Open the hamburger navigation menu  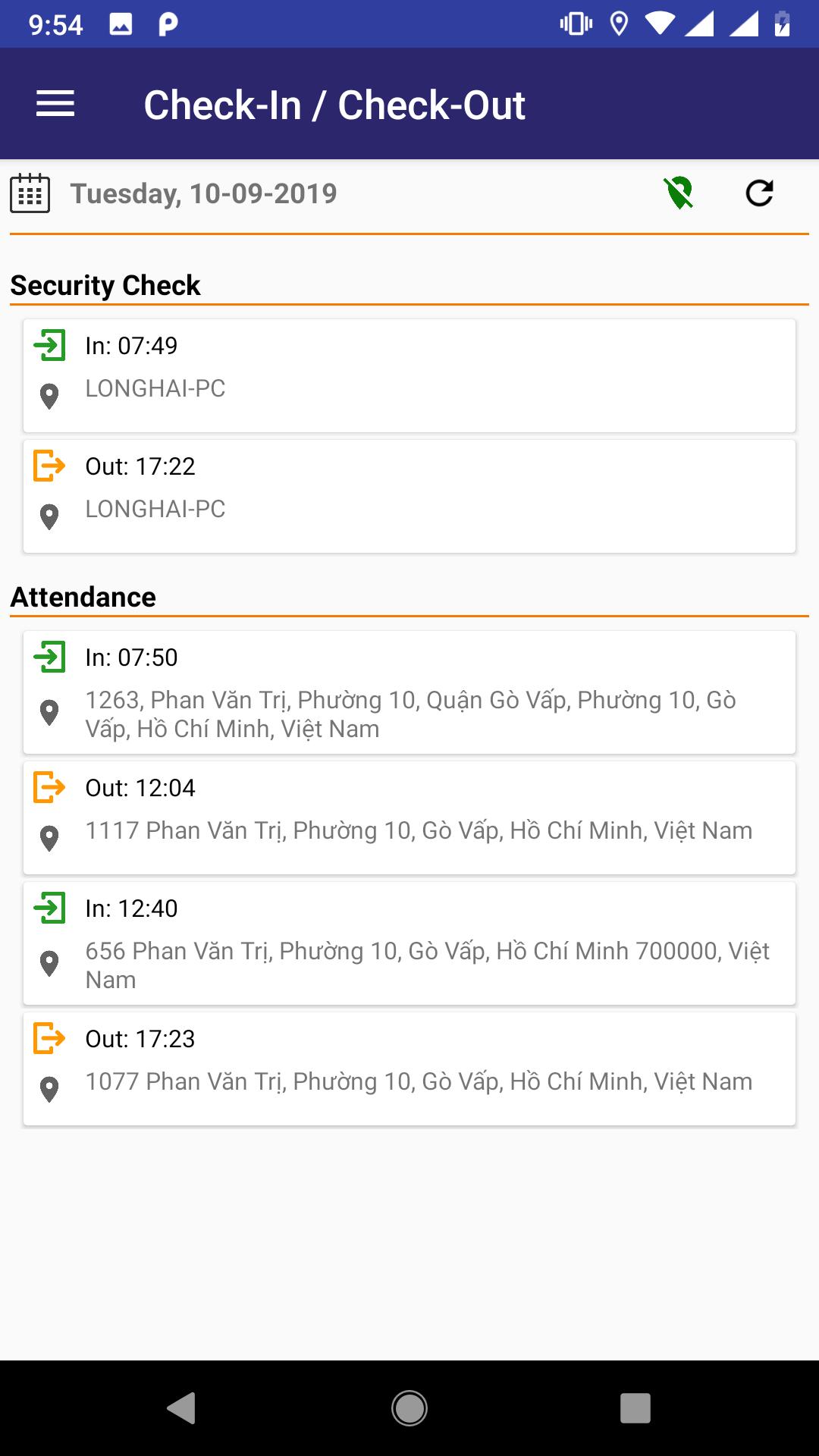(55, 104)
